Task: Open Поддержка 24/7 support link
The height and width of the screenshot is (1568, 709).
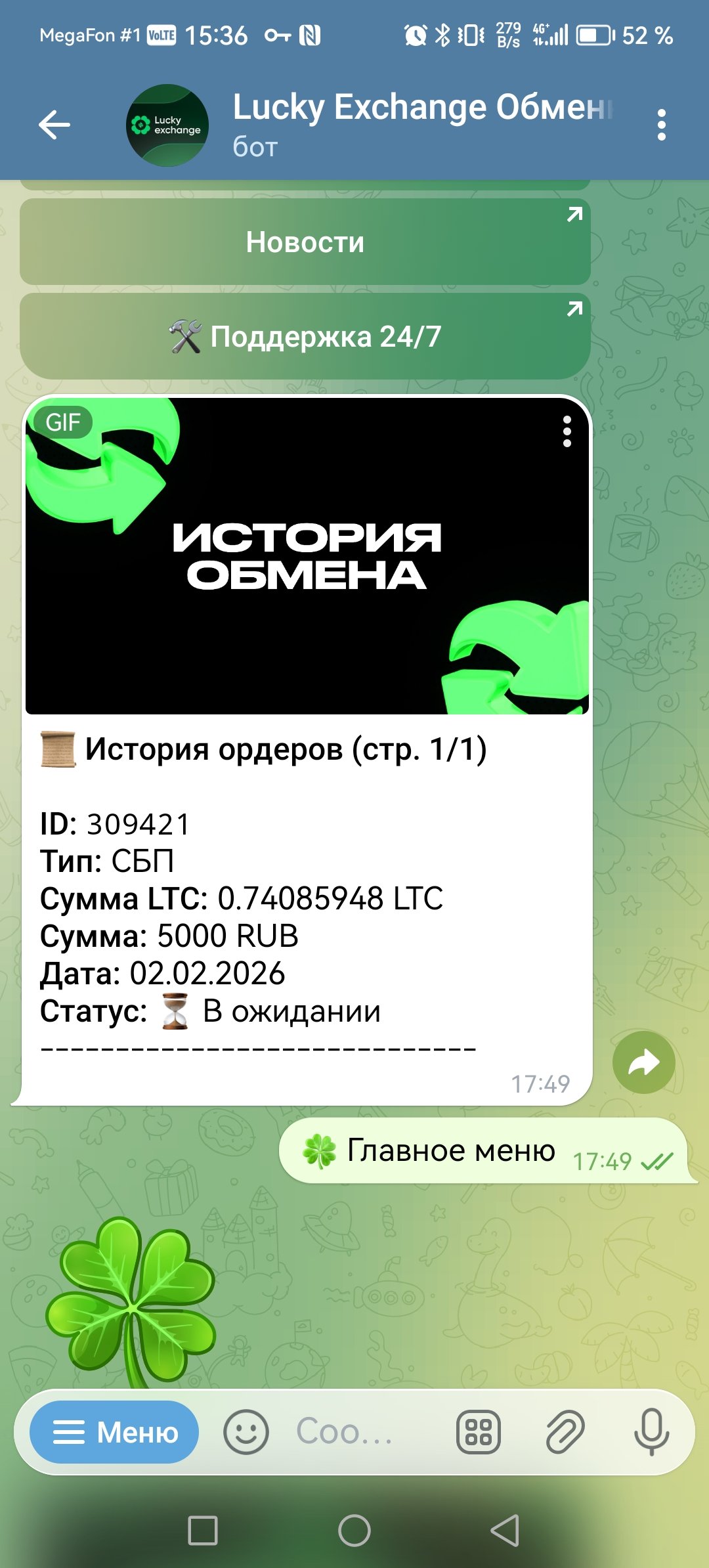Action: 305,337
